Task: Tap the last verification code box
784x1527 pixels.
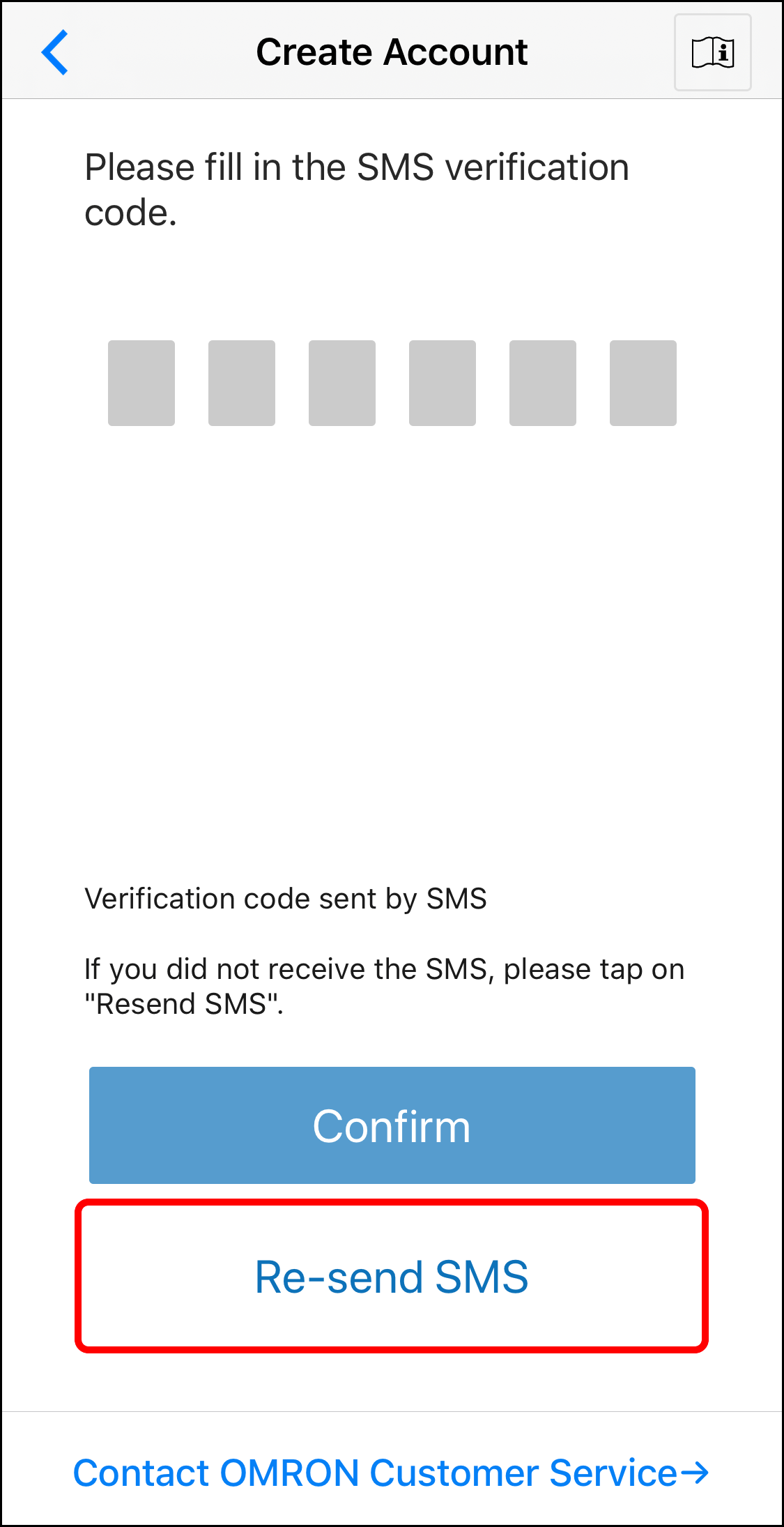Action: click(643, 382)
